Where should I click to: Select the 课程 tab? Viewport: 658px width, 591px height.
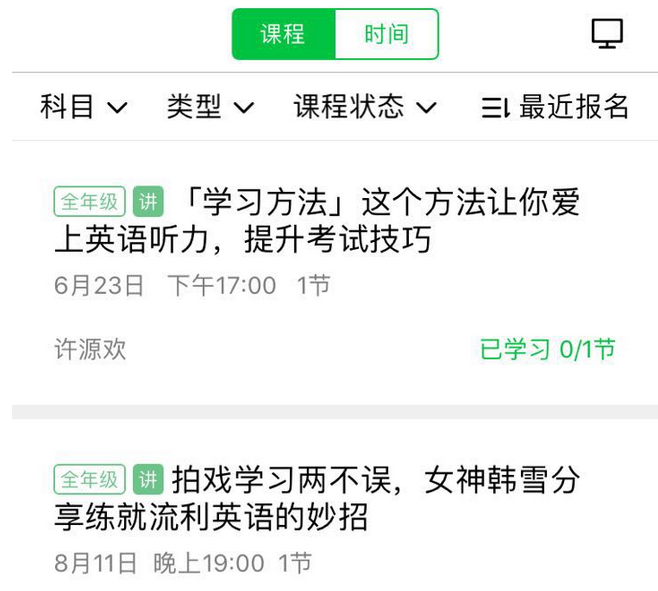pos(283,35)
